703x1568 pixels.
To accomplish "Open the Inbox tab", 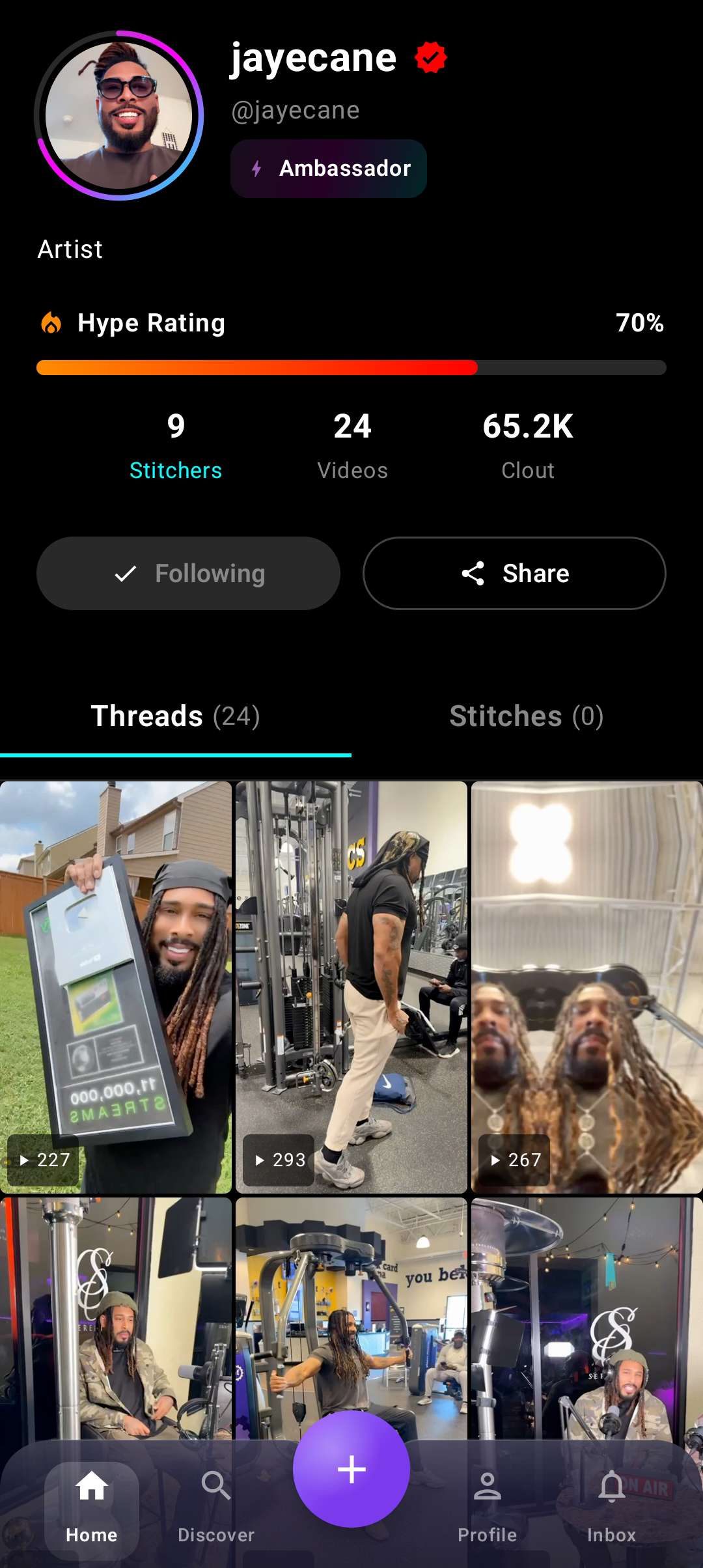I will (611, 1505).
